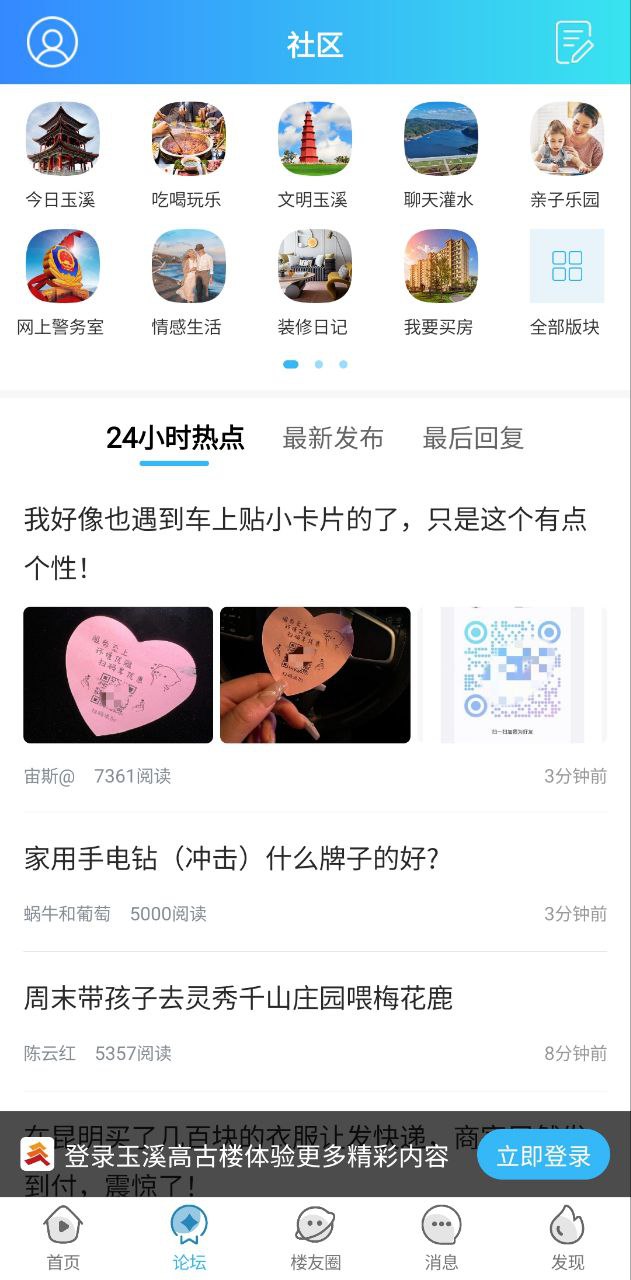Image resolution: width=631 pixels, height=1280 pixels.
Task: Switch to the 最后回复 tab
Action: 473,438
